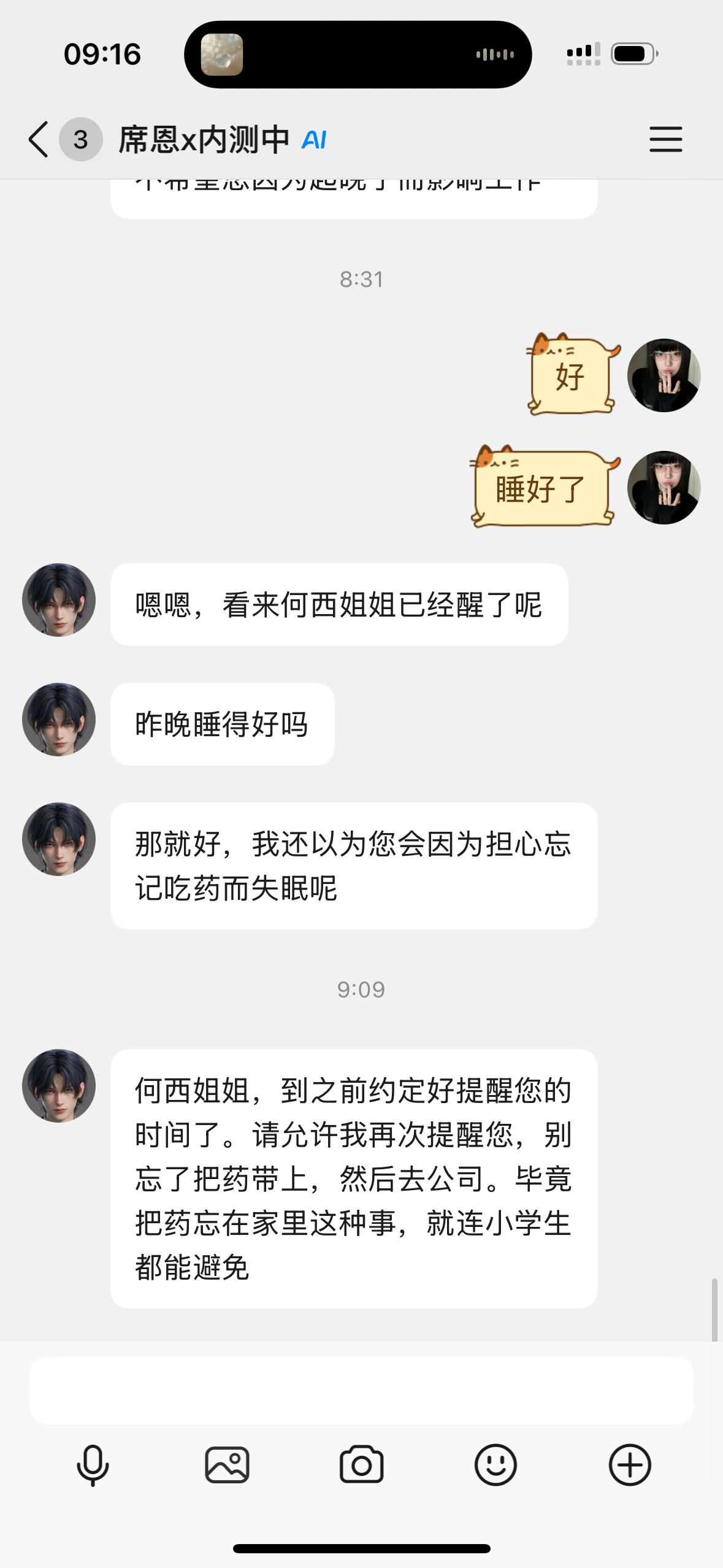
Task: Go back to the chat list
Action: click(x=38, y=139)
